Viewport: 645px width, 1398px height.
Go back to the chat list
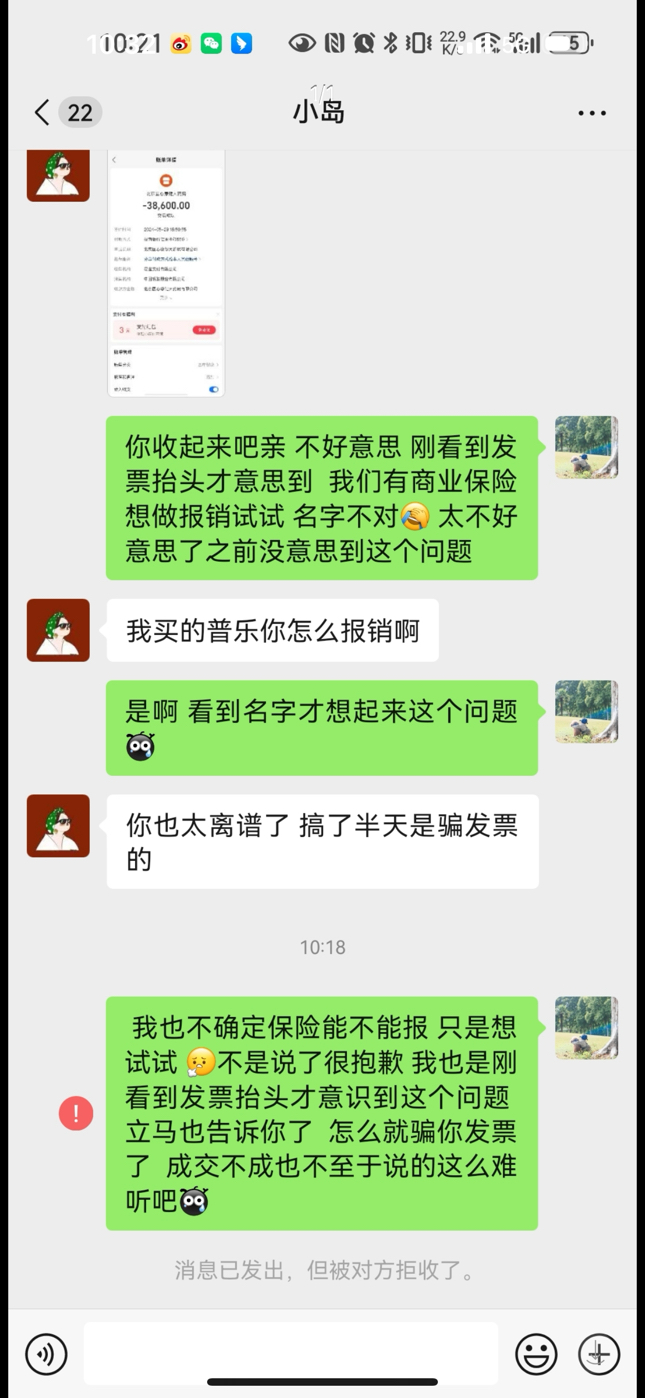(42, 112)
